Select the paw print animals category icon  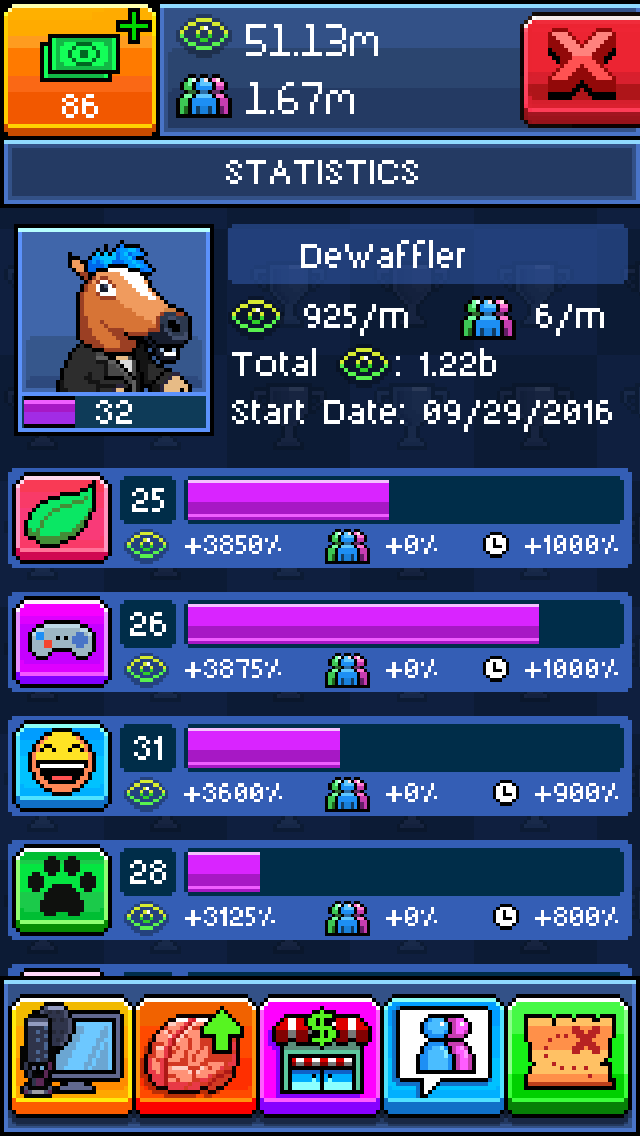pos(63,890)
